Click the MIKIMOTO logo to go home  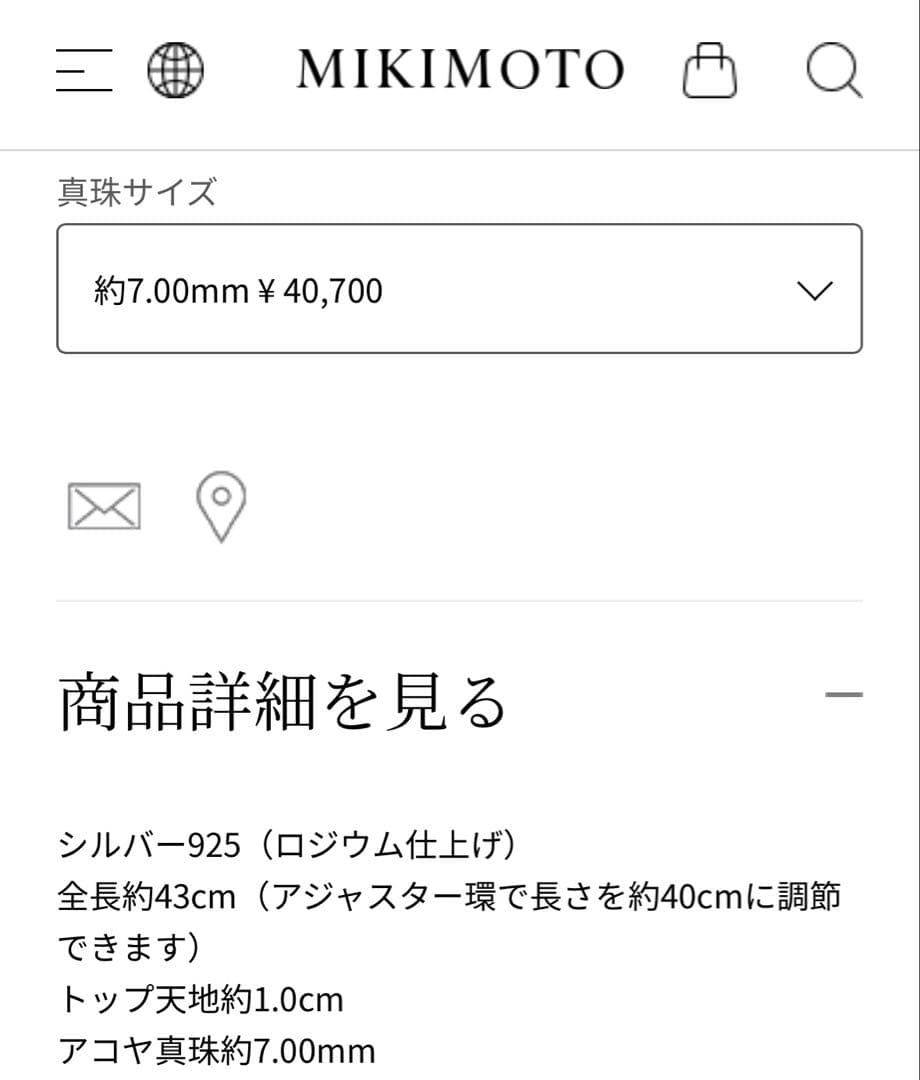tap(459, 68)
